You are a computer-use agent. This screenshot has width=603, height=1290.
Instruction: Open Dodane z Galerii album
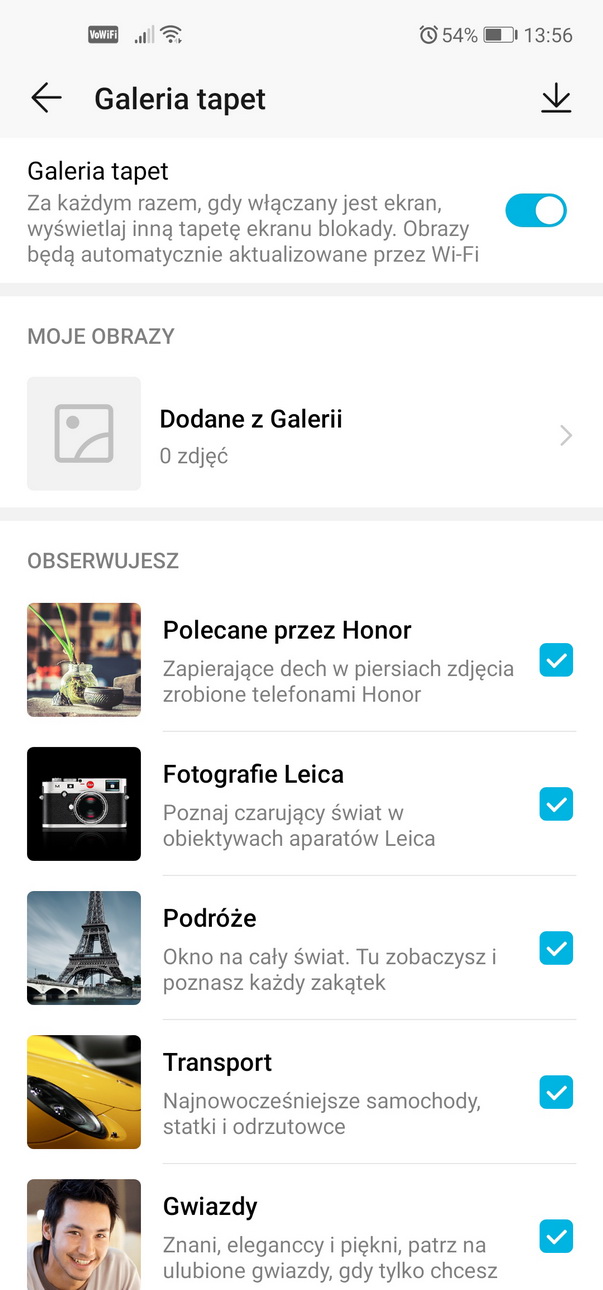pos(300,435)
